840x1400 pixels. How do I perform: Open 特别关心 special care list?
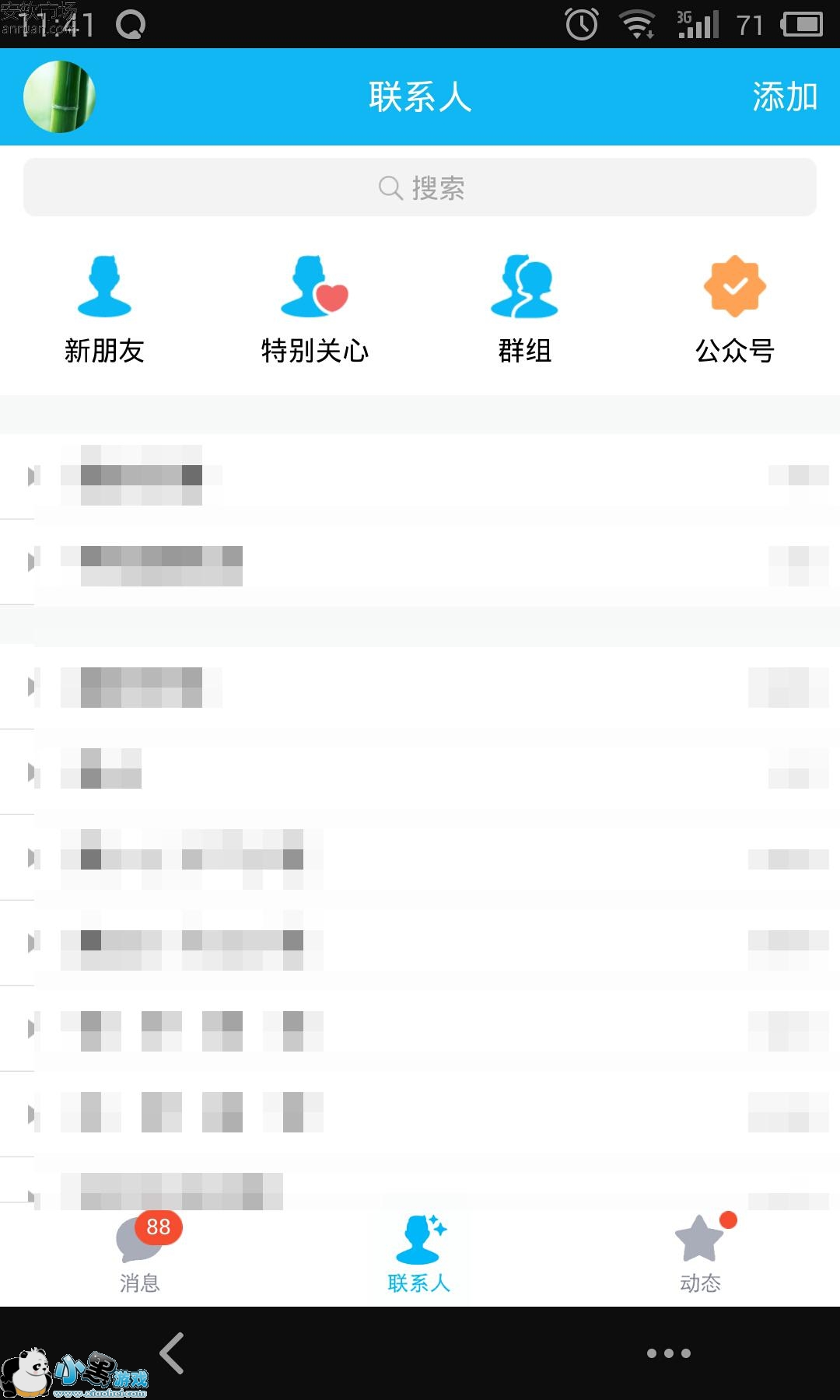(314, 309)
